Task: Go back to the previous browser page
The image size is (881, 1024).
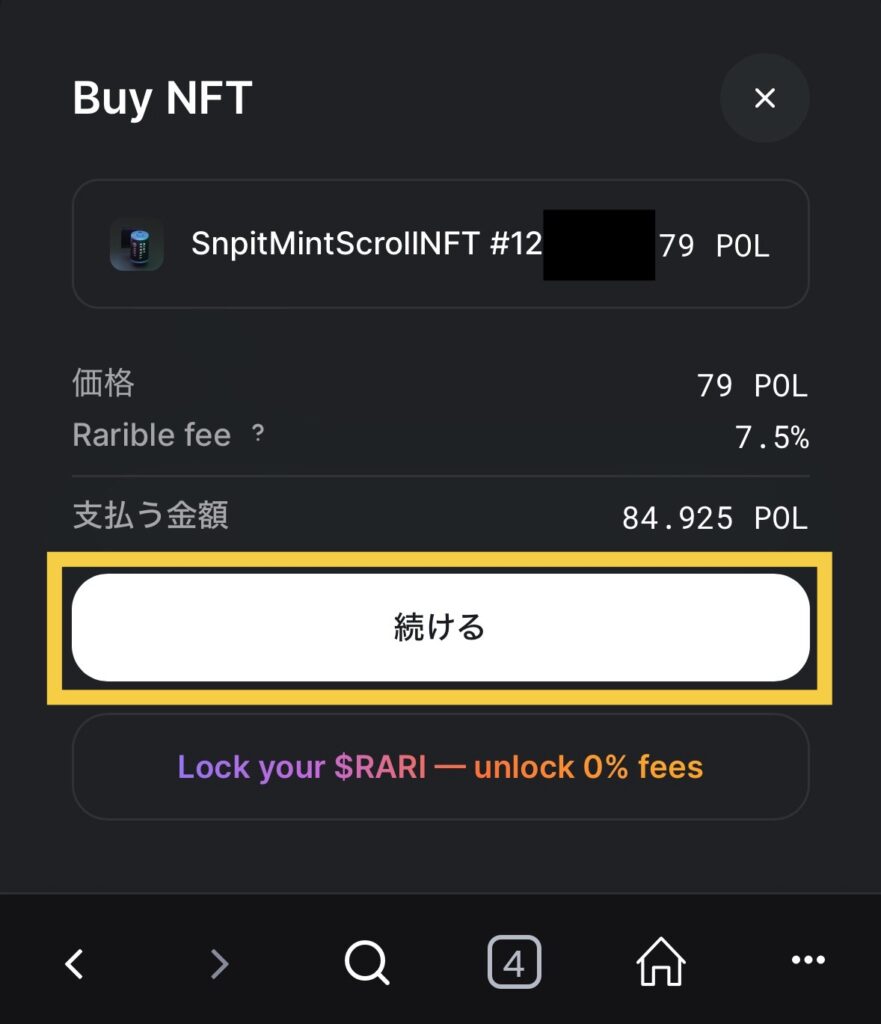Action: (x=74, y=963)
